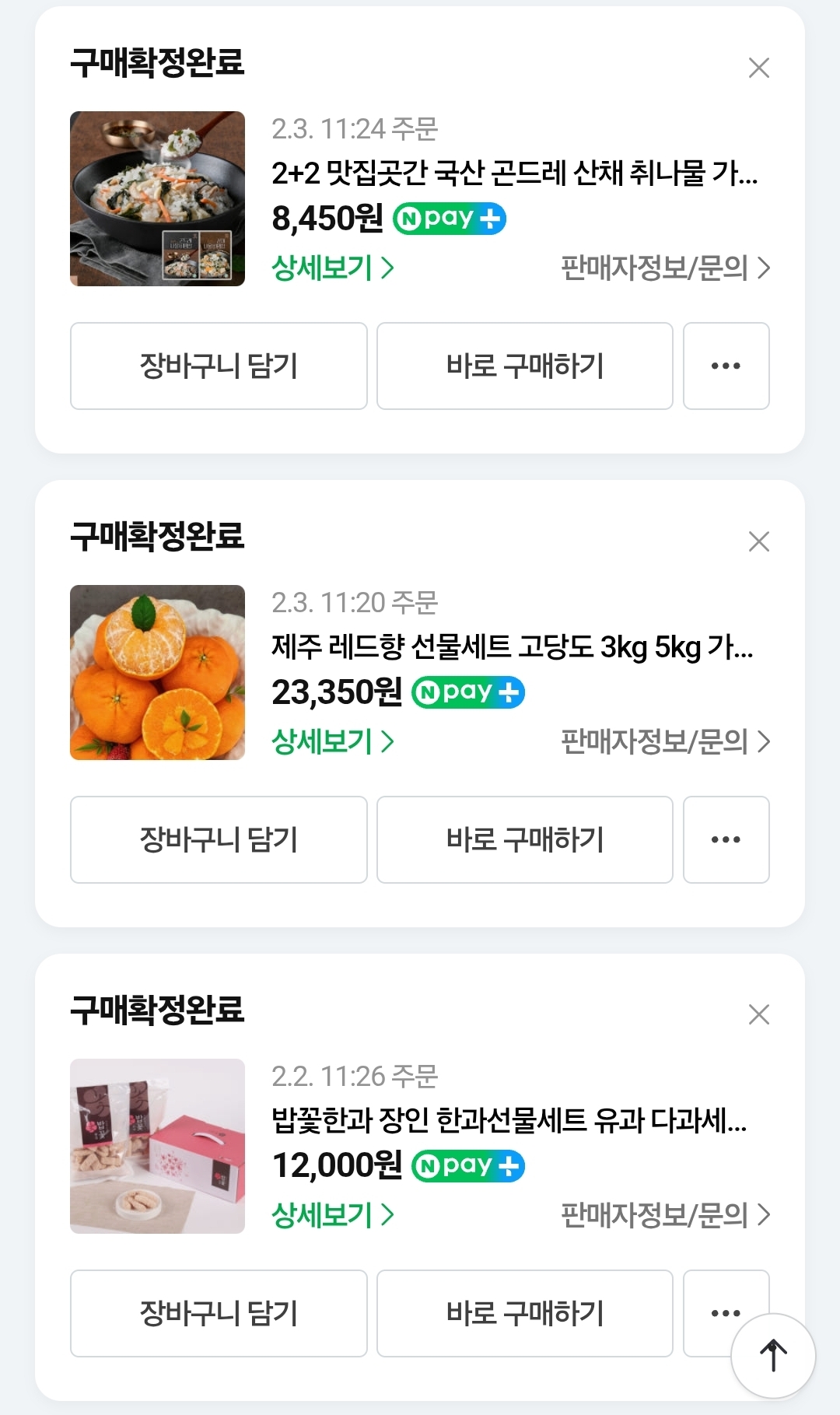Open 상세보기 for the 8,450원 order
This screenshot has width=840, height=1415.
pyautogui.click(x=332, y=268)
